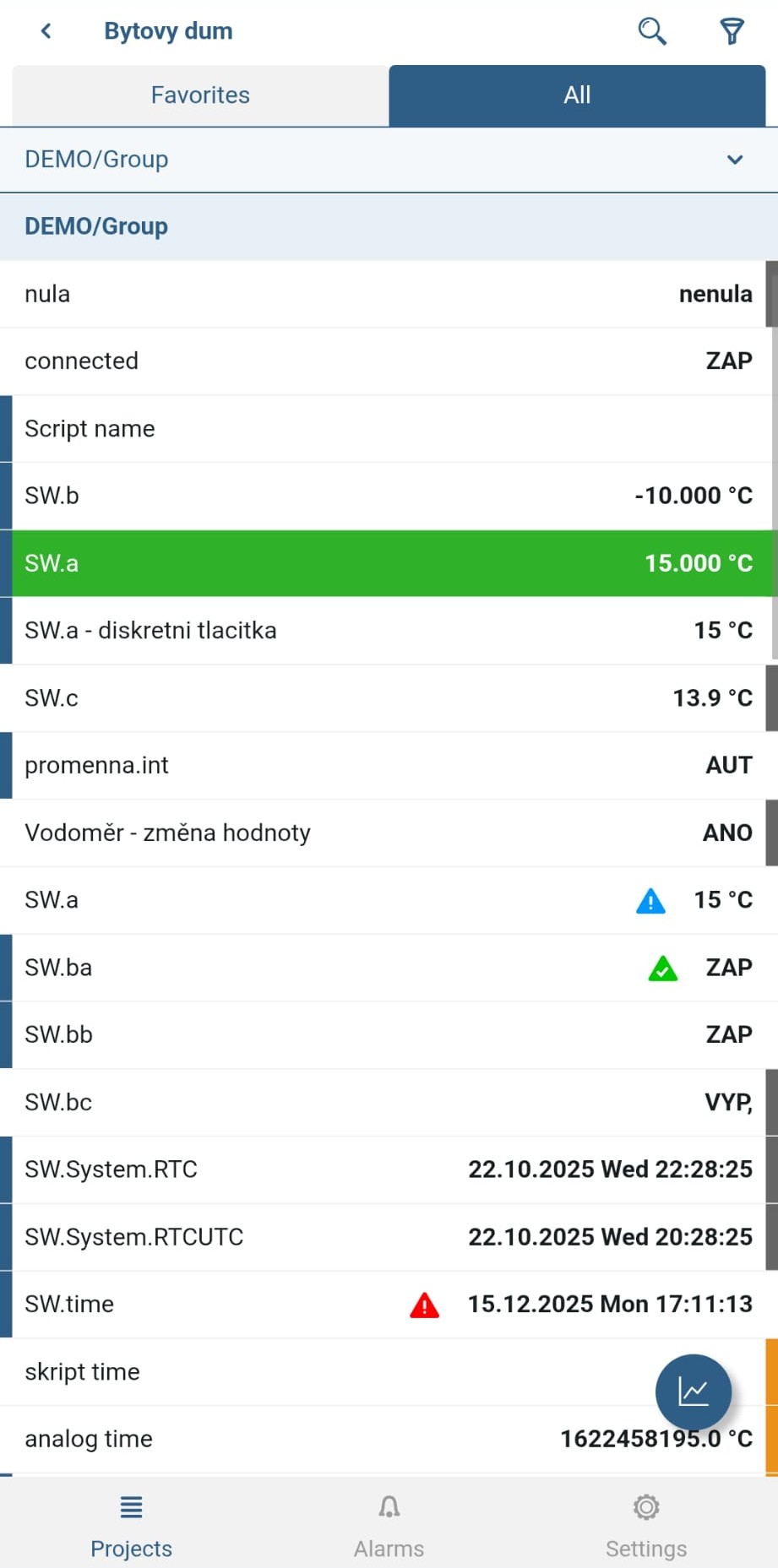Switch SW.bc from VYP state
The image size is (778, 1568).
389,1102
